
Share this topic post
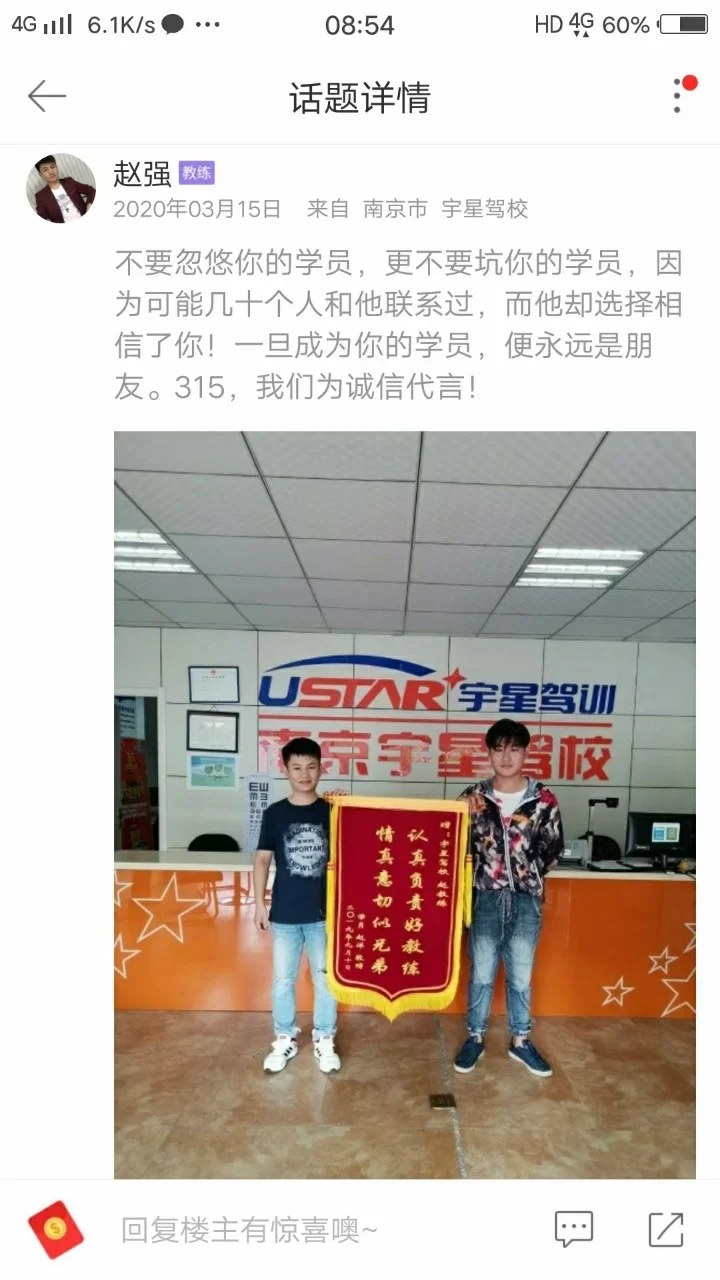click(666, 1229)
